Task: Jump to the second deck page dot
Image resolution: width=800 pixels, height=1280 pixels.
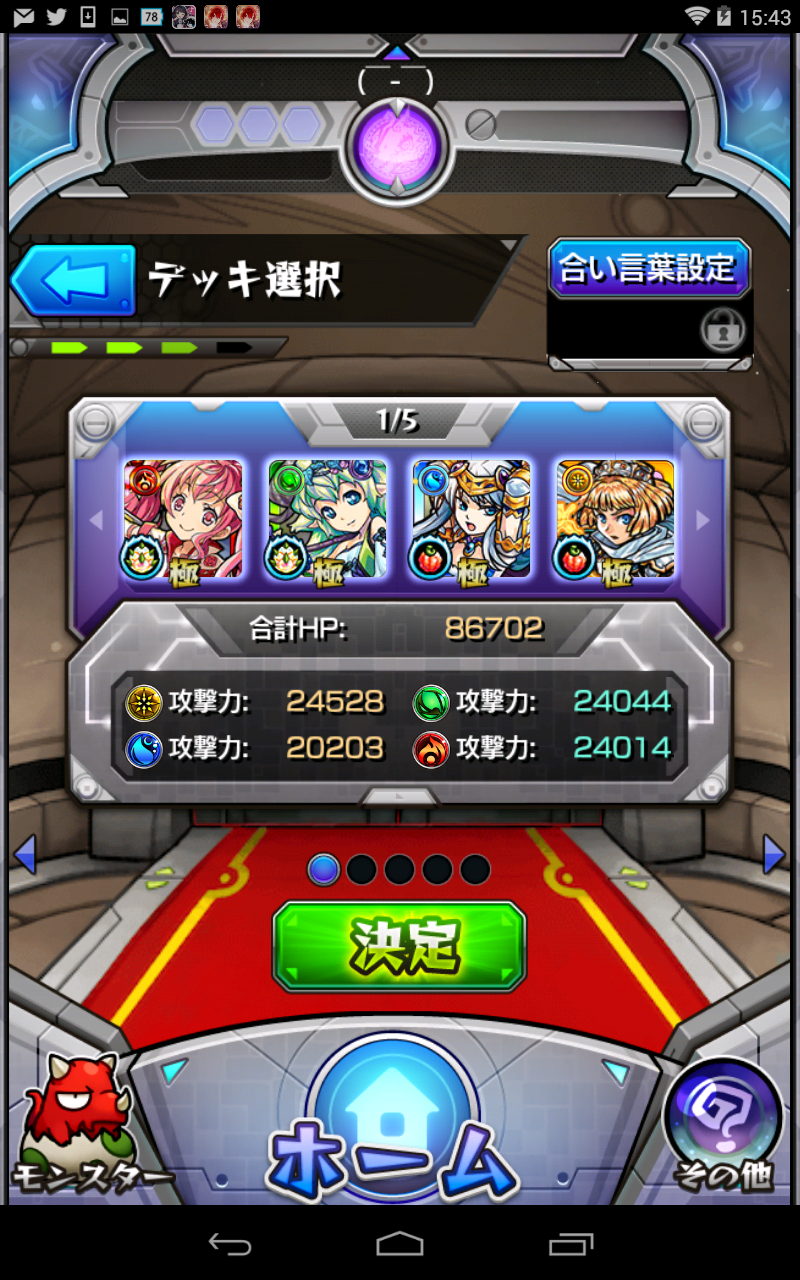Action: (x=361, y=869)
